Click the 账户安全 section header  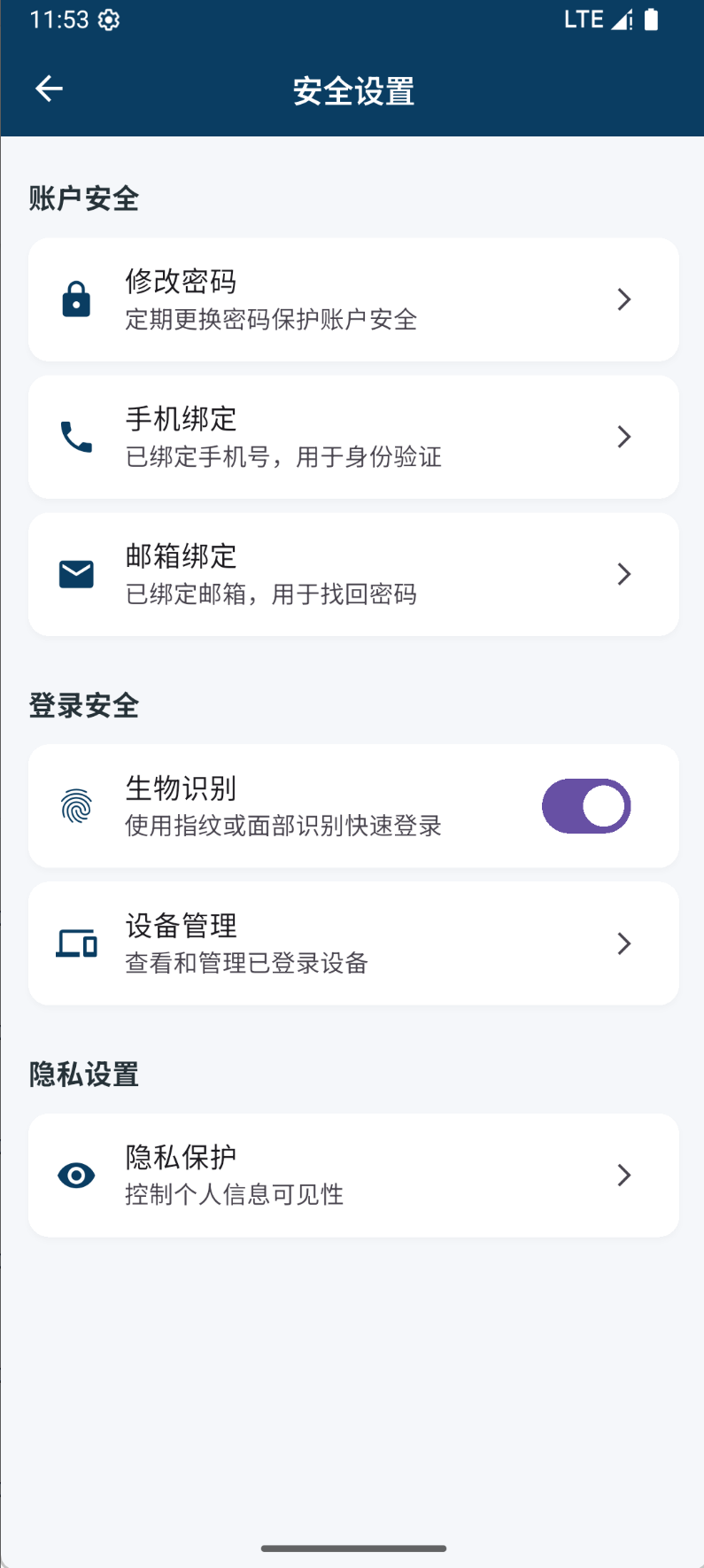click(x=84, y=198)
